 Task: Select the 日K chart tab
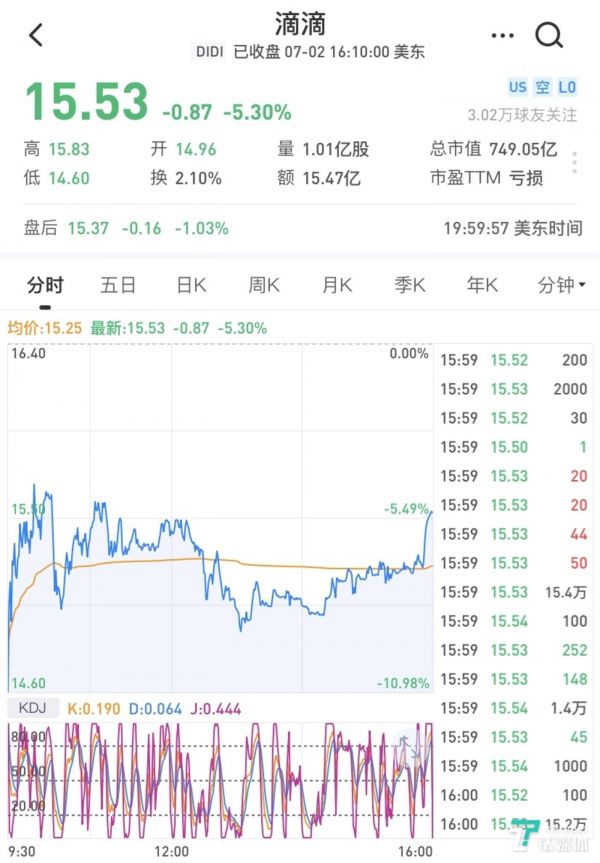click(191, 285)
